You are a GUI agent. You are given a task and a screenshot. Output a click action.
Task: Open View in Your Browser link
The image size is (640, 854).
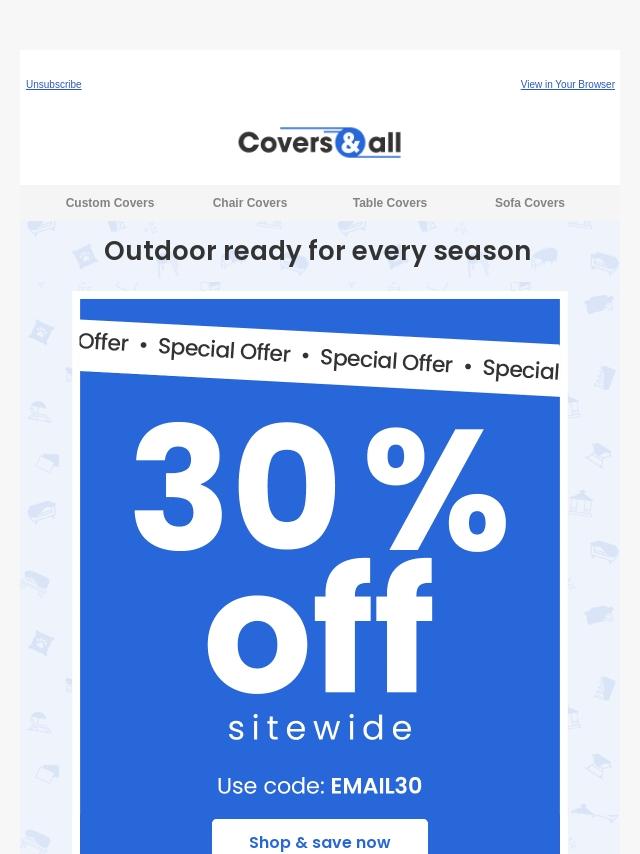pos(568,84)
